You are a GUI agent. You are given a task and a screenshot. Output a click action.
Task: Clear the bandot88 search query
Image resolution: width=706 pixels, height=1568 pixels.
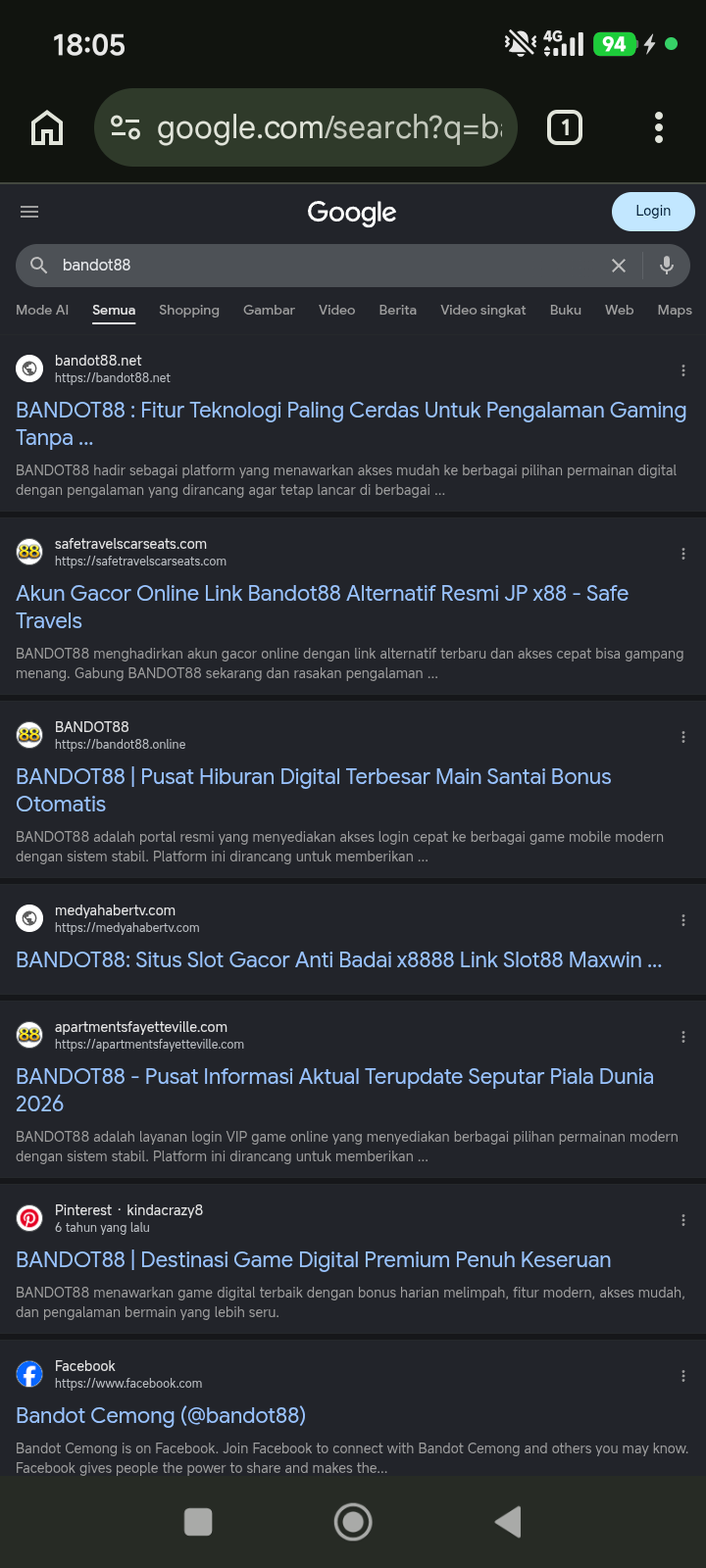click(619, 266)
